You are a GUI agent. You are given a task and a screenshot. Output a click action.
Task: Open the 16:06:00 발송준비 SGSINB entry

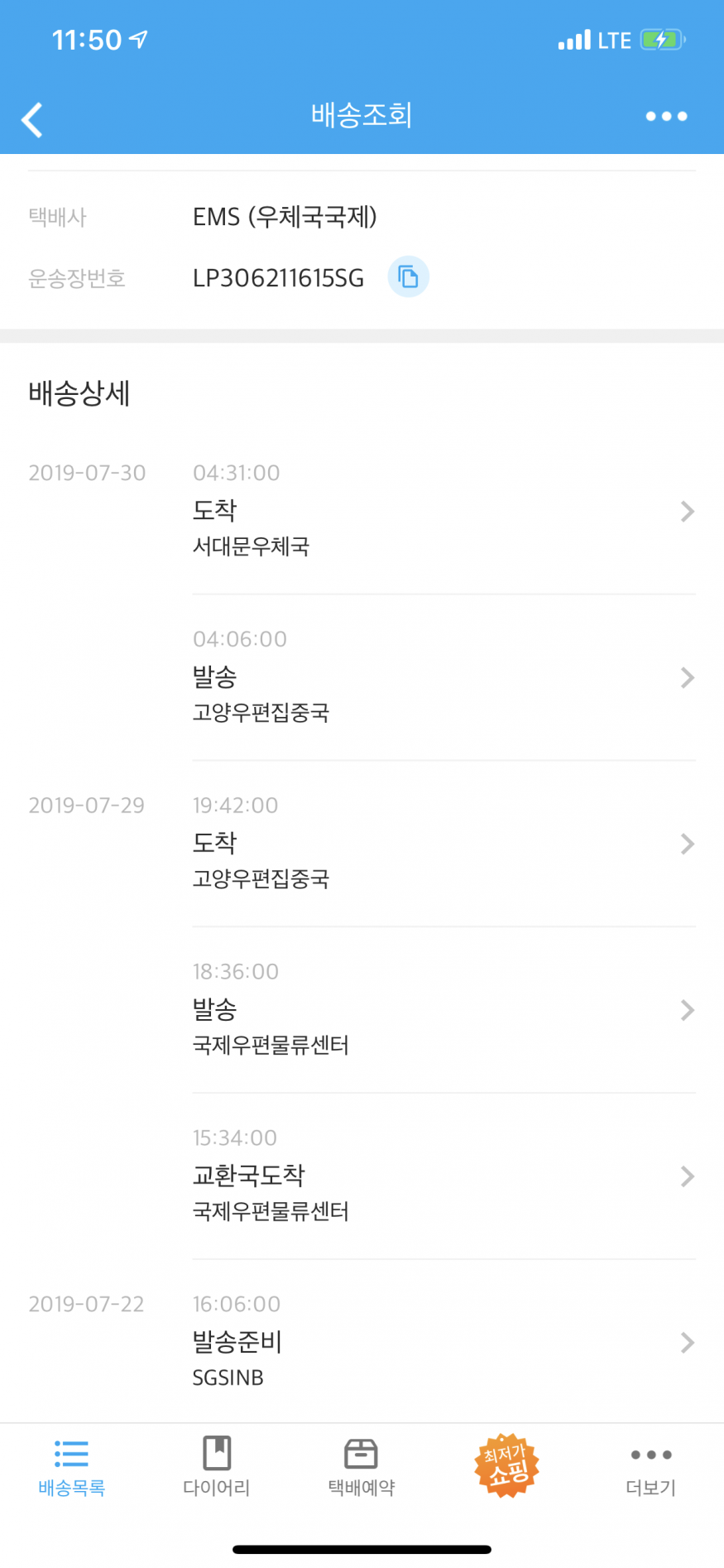point(444,1342)
